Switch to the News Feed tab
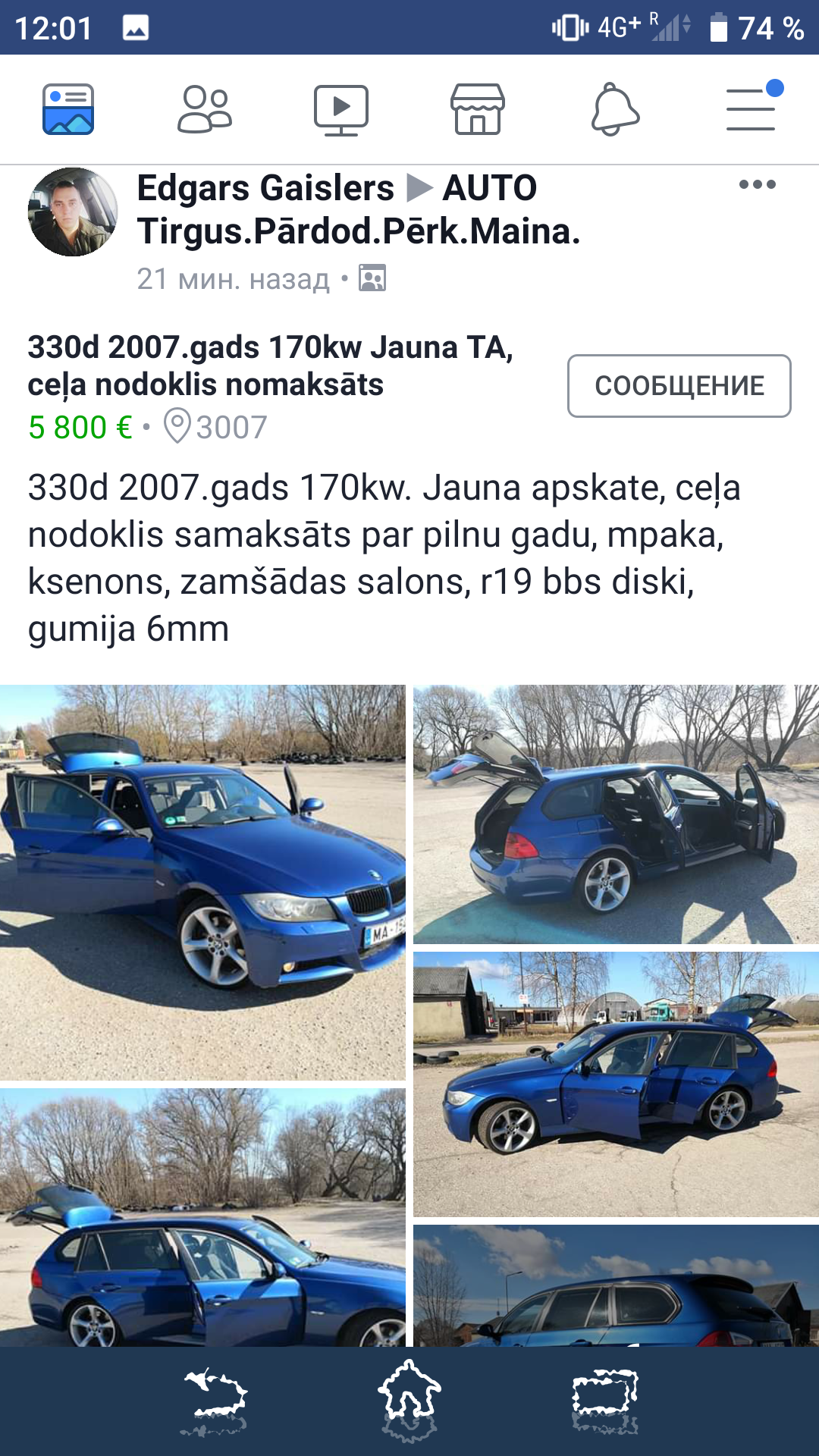 click(68, 109)
